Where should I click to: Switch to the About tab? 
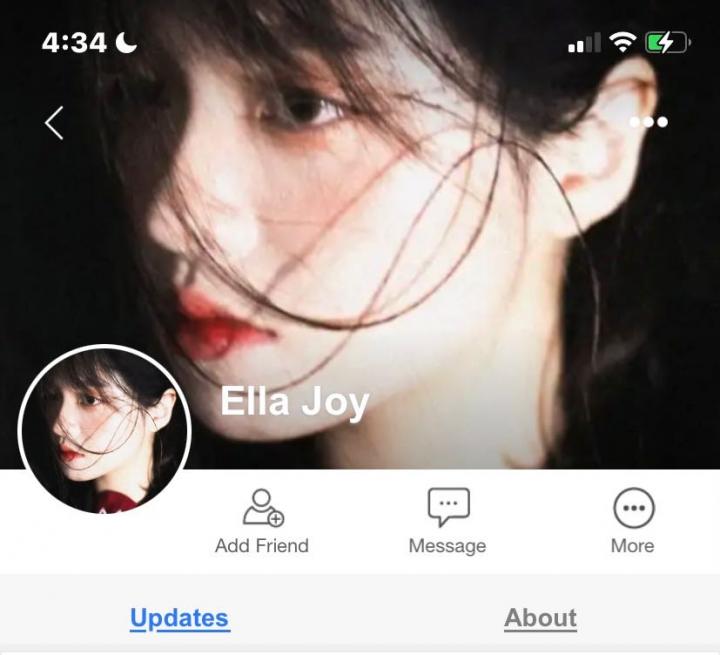[x=540, y=618]
